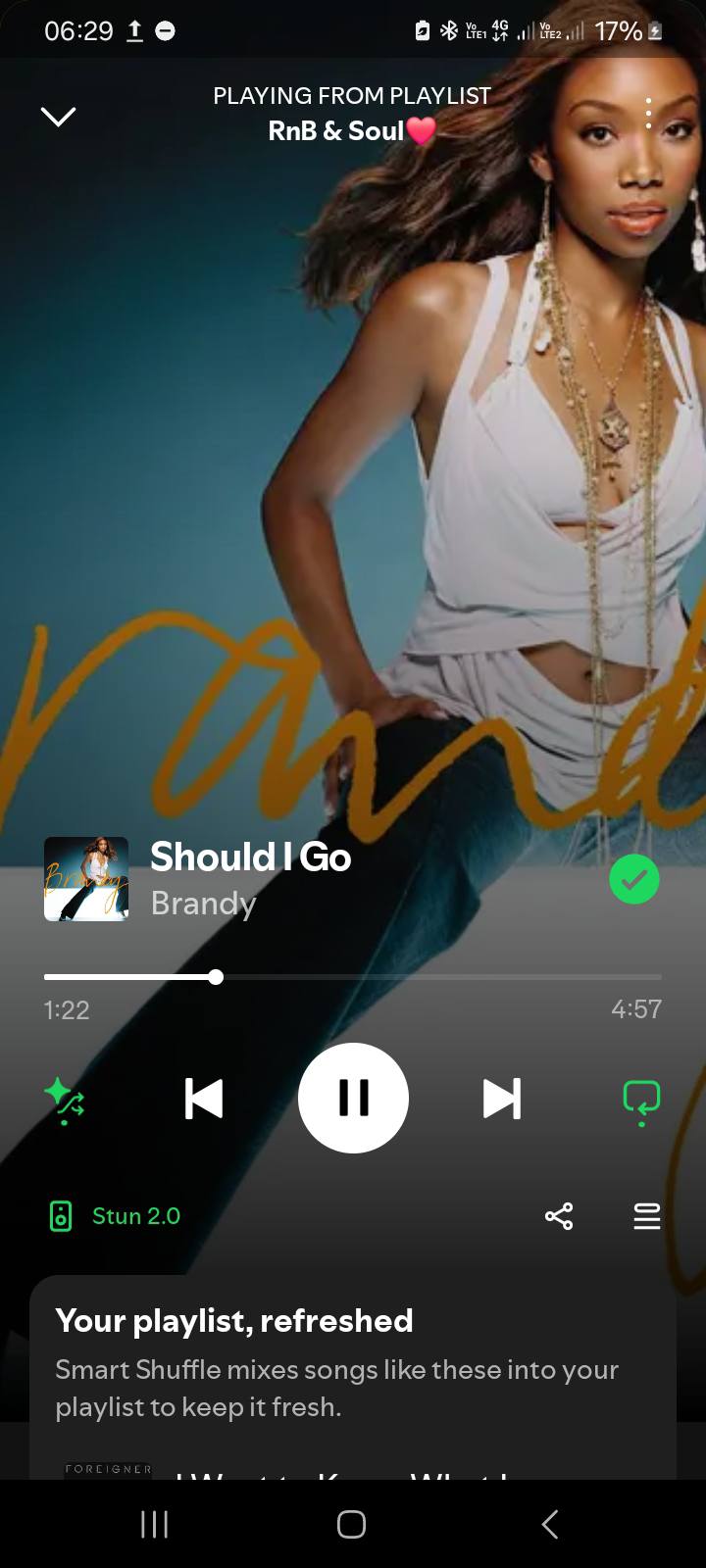Pause the song Should I Go

pyautogui.click(x=353, y=1098)
